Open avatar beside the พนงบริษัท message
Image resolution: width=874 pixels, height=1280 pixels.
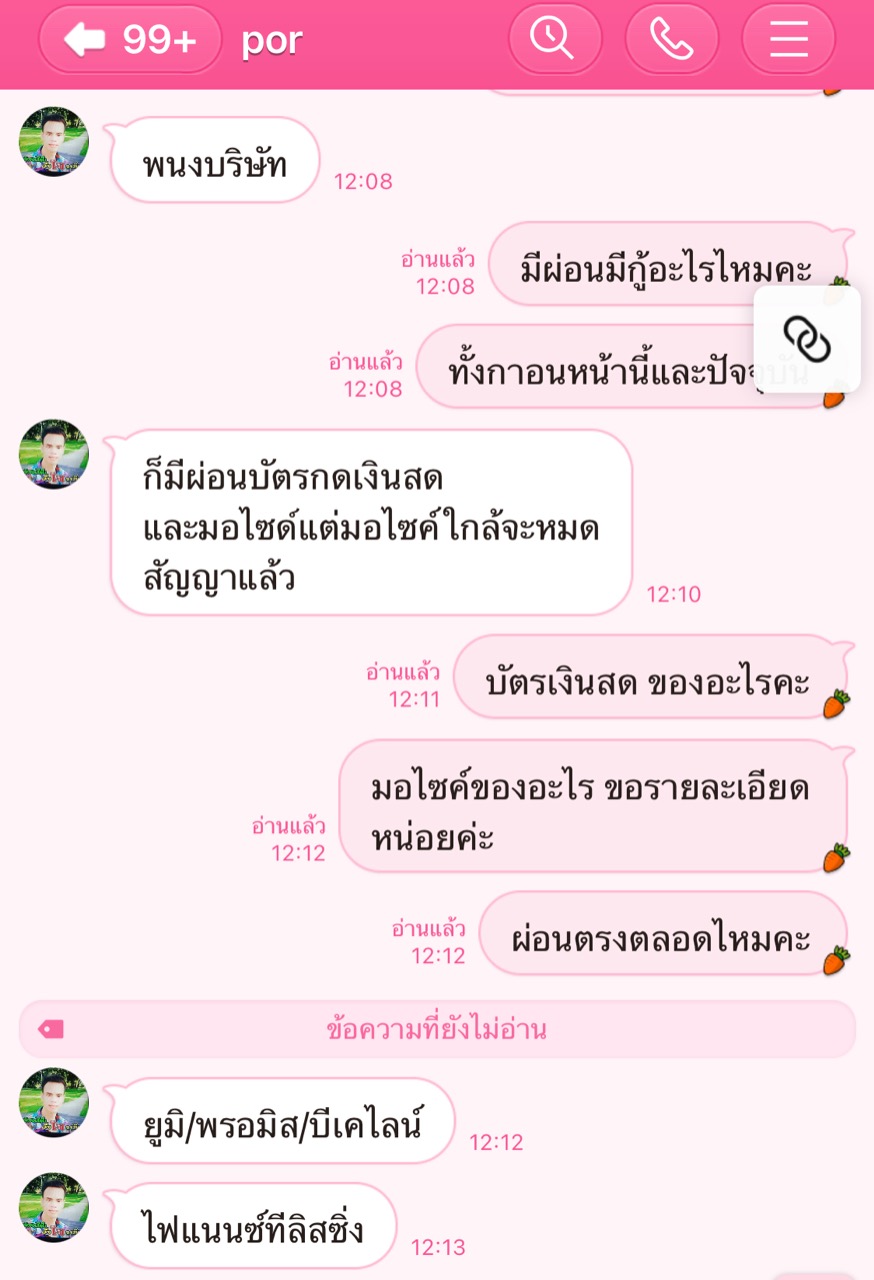click(x=54, y=142)
